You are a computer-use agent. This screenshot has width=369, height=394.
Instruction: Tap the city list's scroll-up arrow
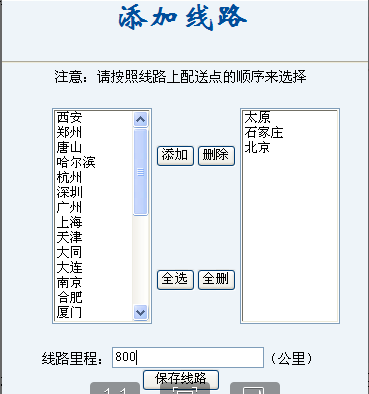pyautogui.click(x=140, y=119)
